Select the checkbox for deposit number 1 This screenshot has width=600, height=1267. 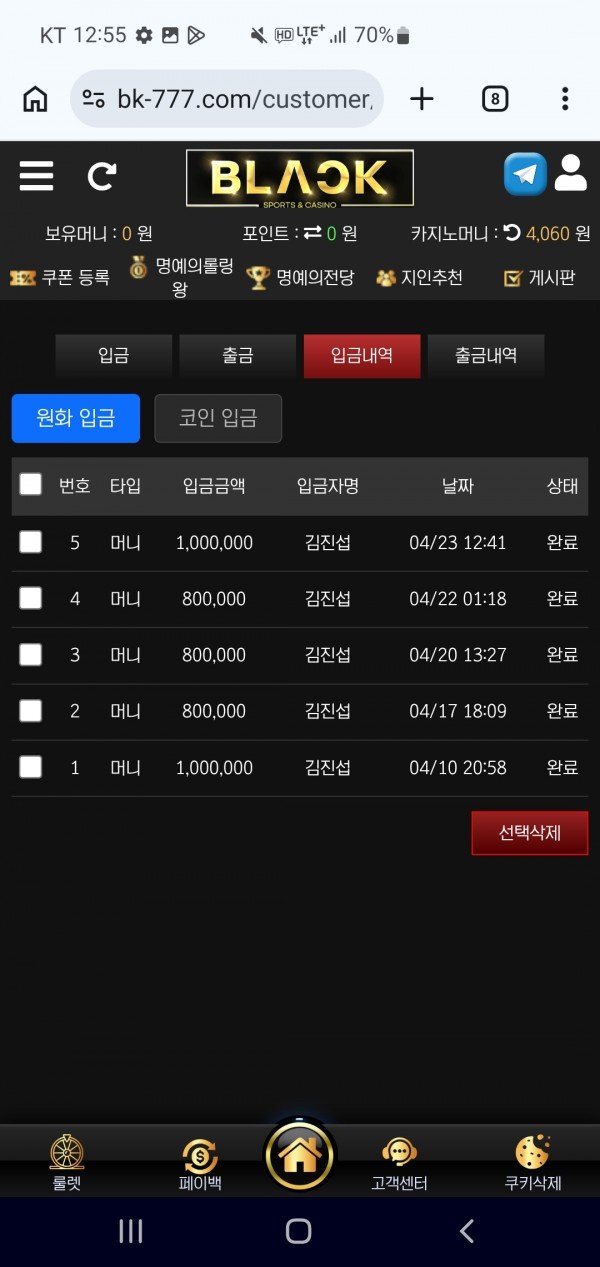[x=31, y=767]
